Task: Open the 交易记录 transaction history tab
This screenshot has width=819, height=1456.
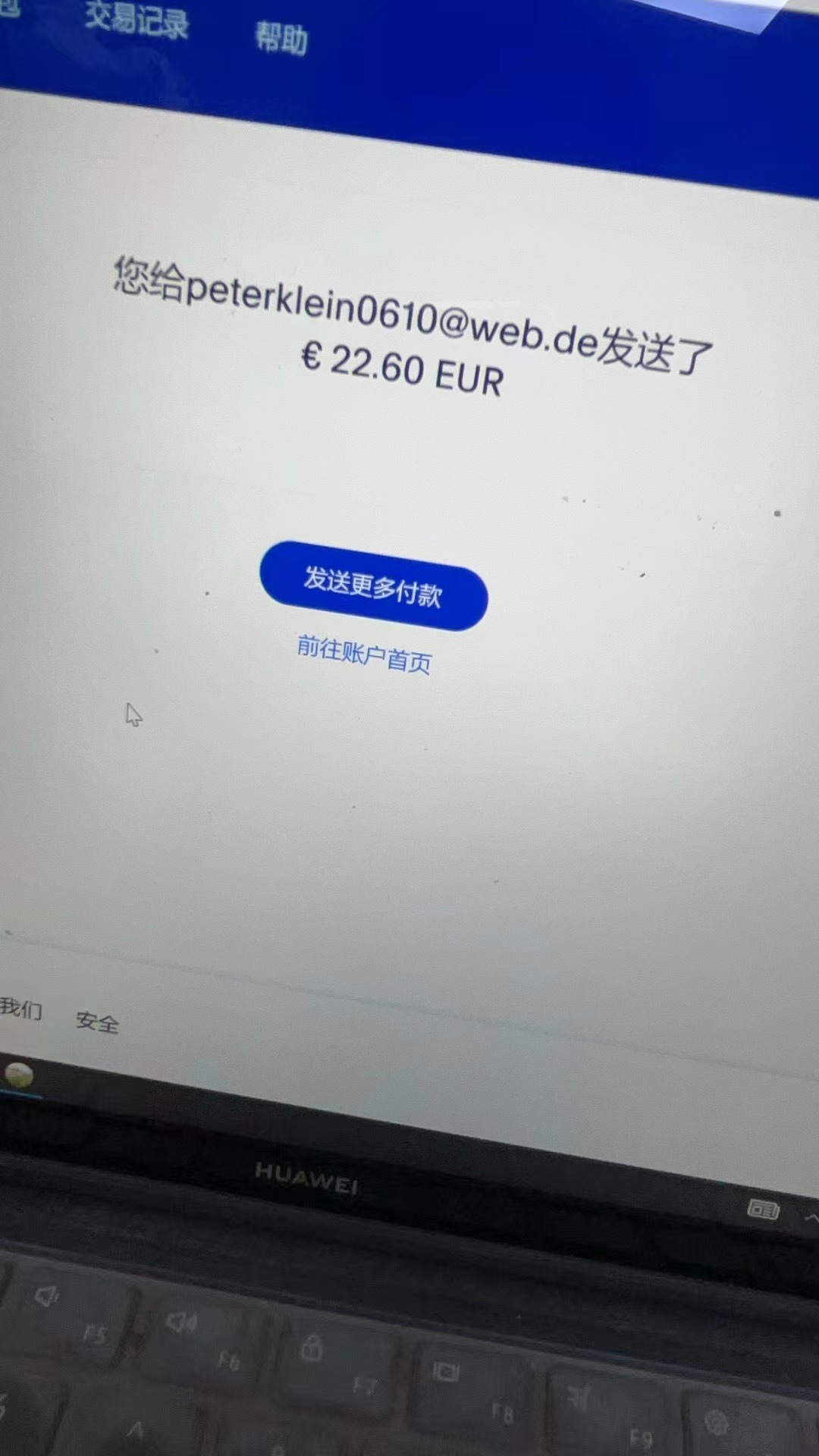Action: pyautogui.click(x=136, y=20)
